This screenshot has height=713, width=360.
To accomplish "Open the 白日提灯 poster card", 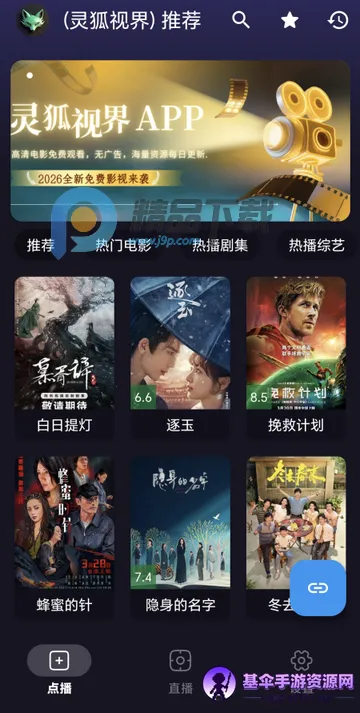I will pos(64,357).
